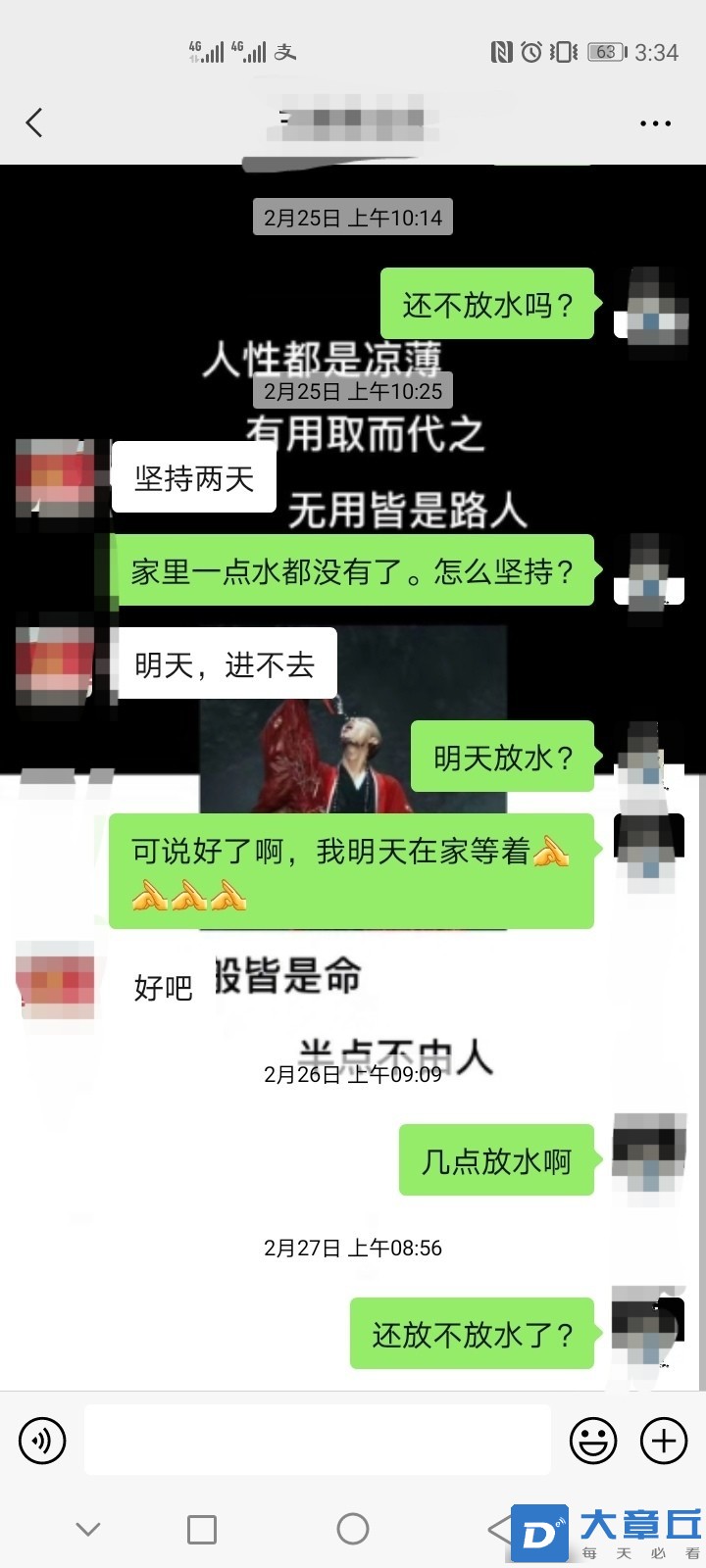Open the chat info overflow menu
706x1568 pixels.
tap(654, 123)
